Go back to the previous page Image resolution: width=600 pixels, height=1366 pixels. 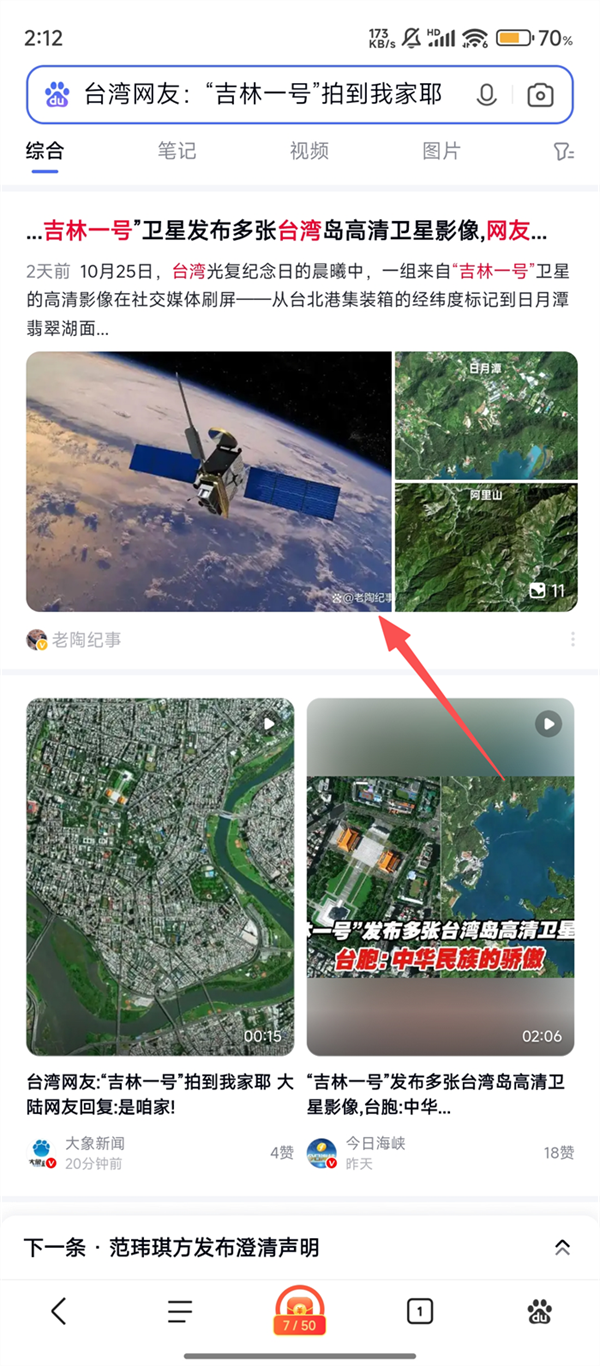coord(58,1311)
